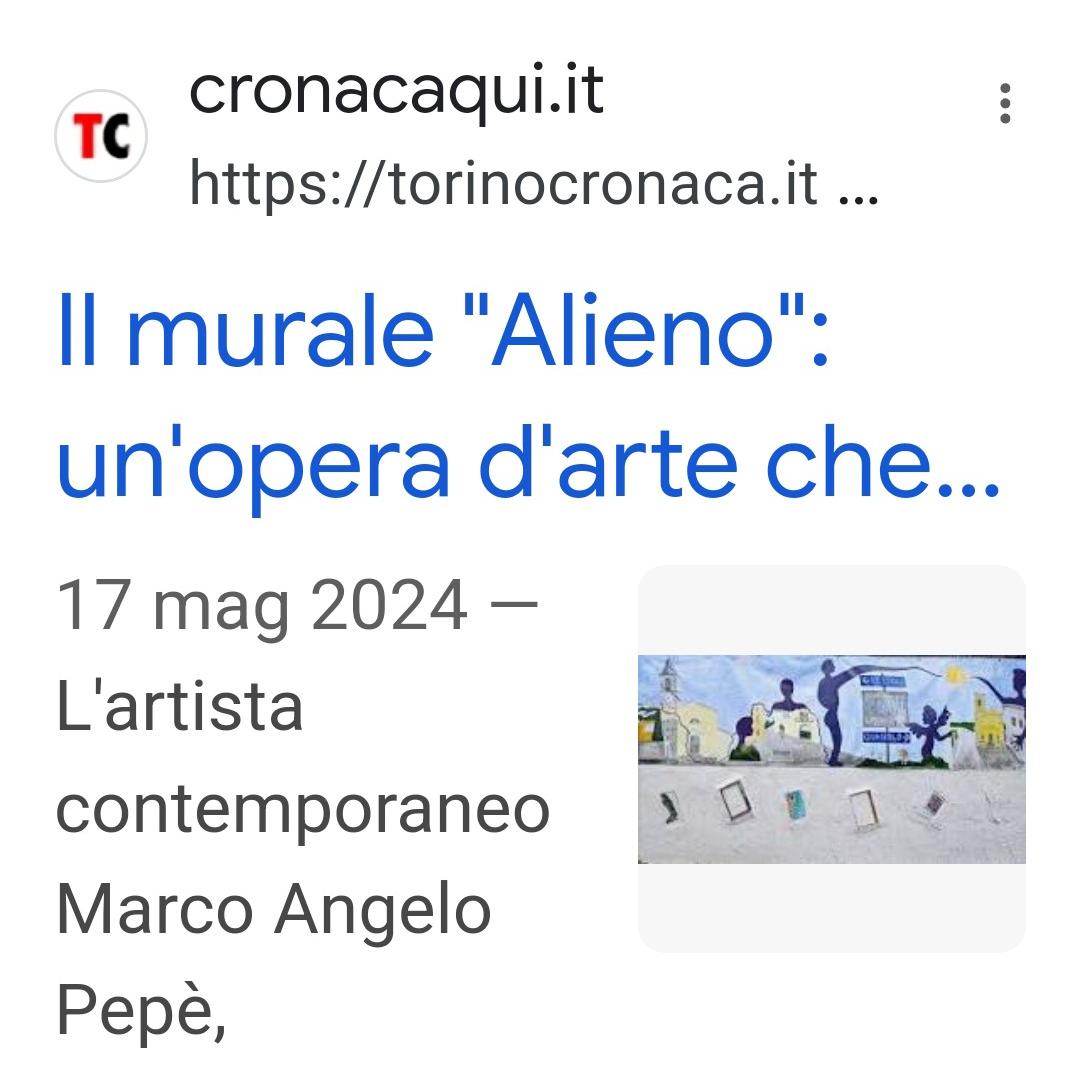The height and width of the screenshot is (1069, 1069).
Task: Open the three-dot menu for cronacaqui.it result
Action: (x=1004, y=104)
